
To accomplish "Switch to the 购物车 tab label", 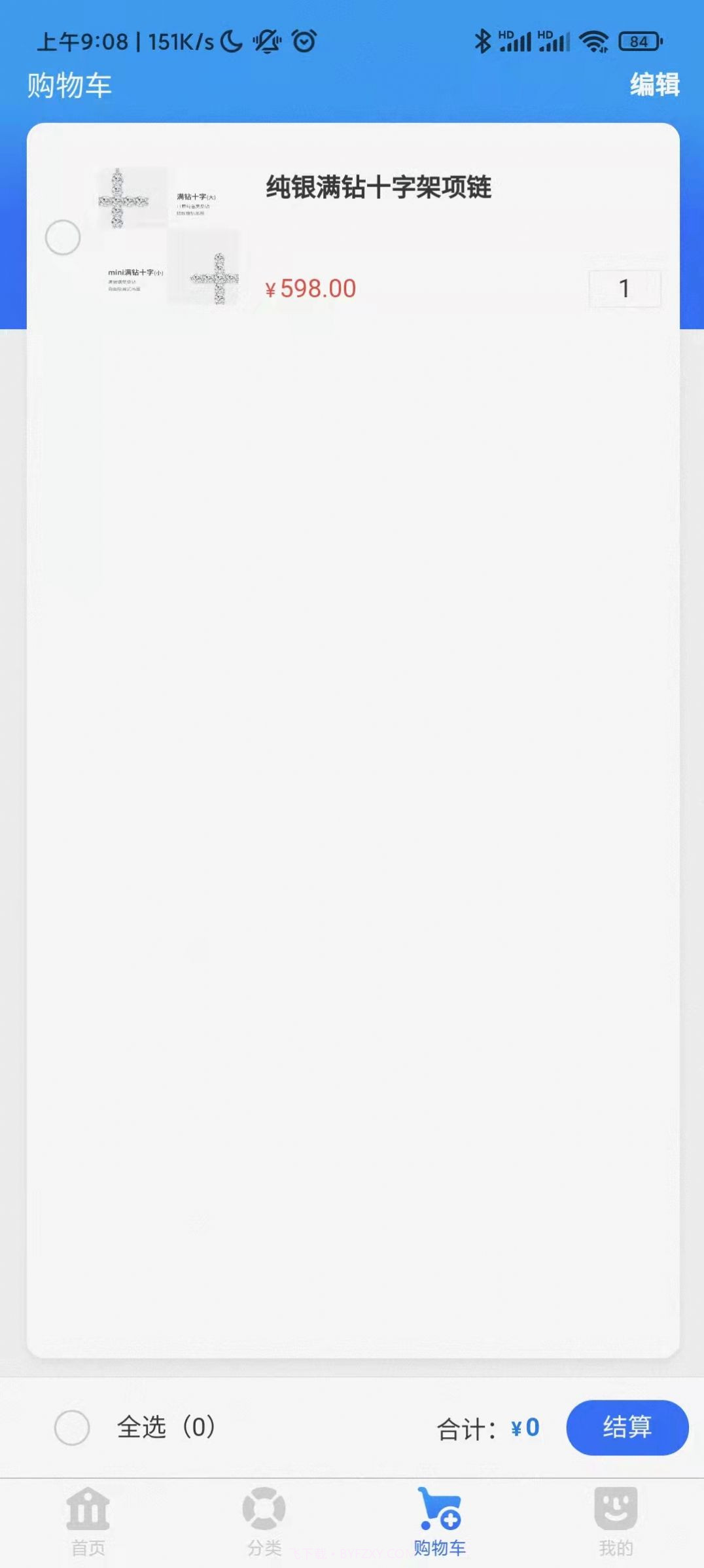I will tap(440, 1546).
